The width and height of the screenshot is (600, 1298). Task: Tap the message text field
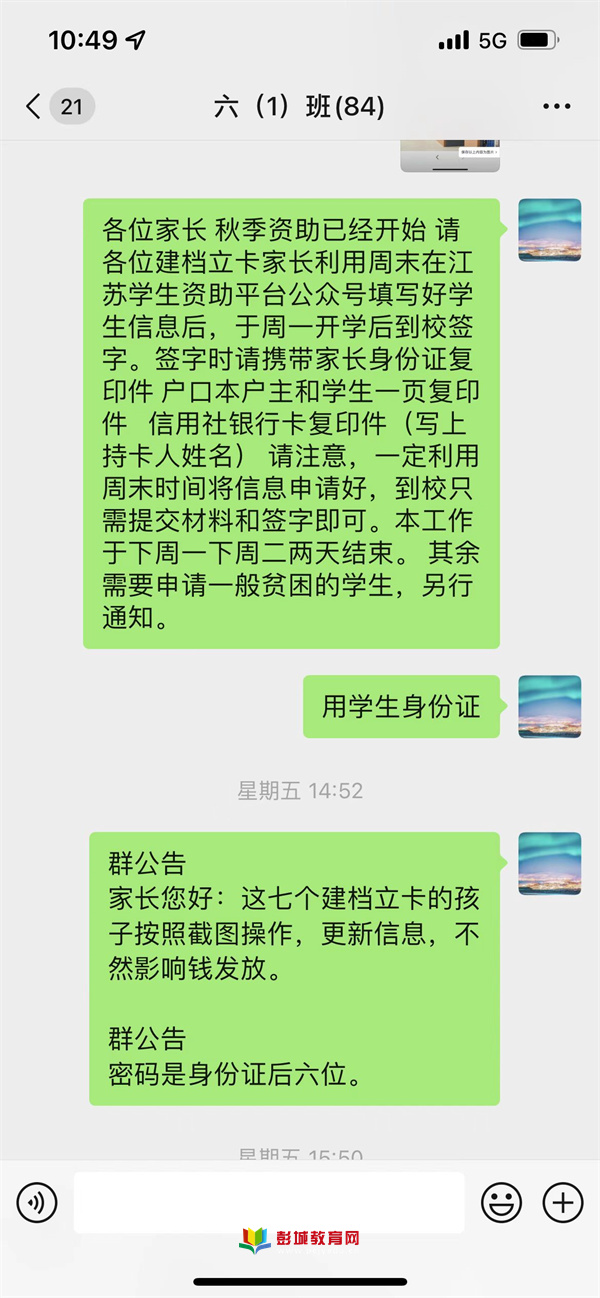[x=268, y=1202]
